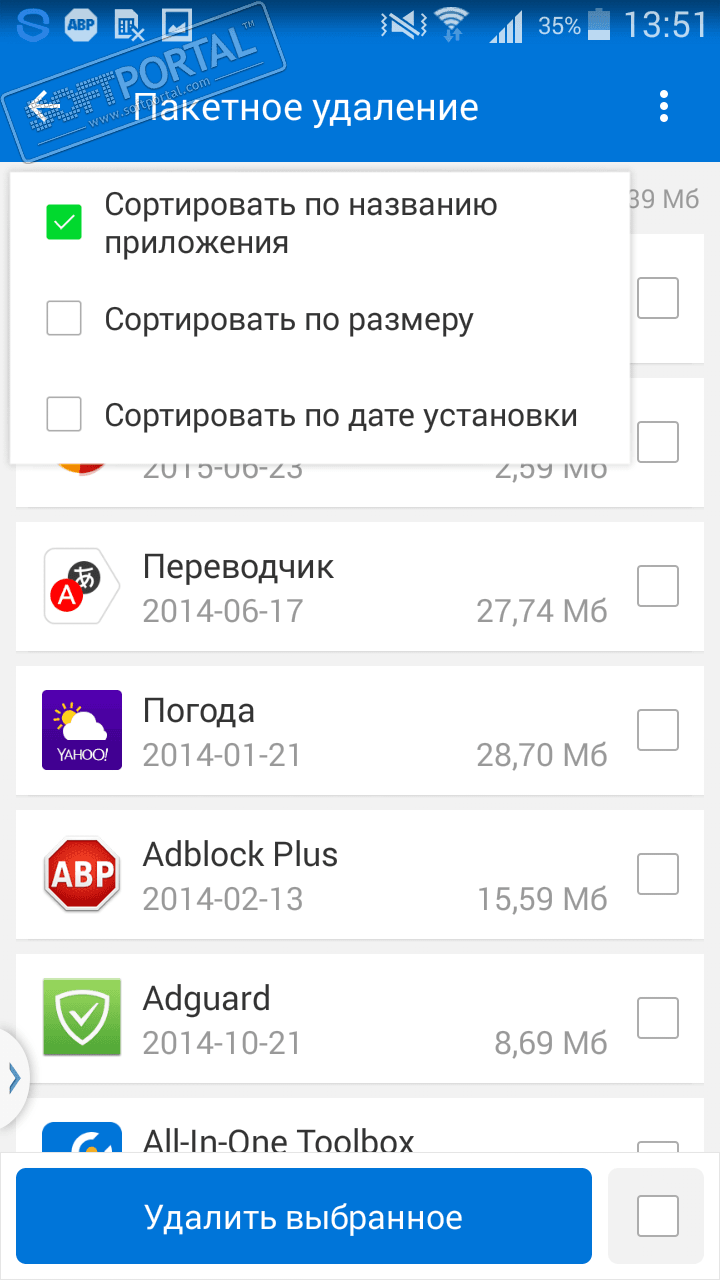Viewport: 720px width, 1280px height.
Task: Mark Adguard for removal
Action: (658, 1018)
